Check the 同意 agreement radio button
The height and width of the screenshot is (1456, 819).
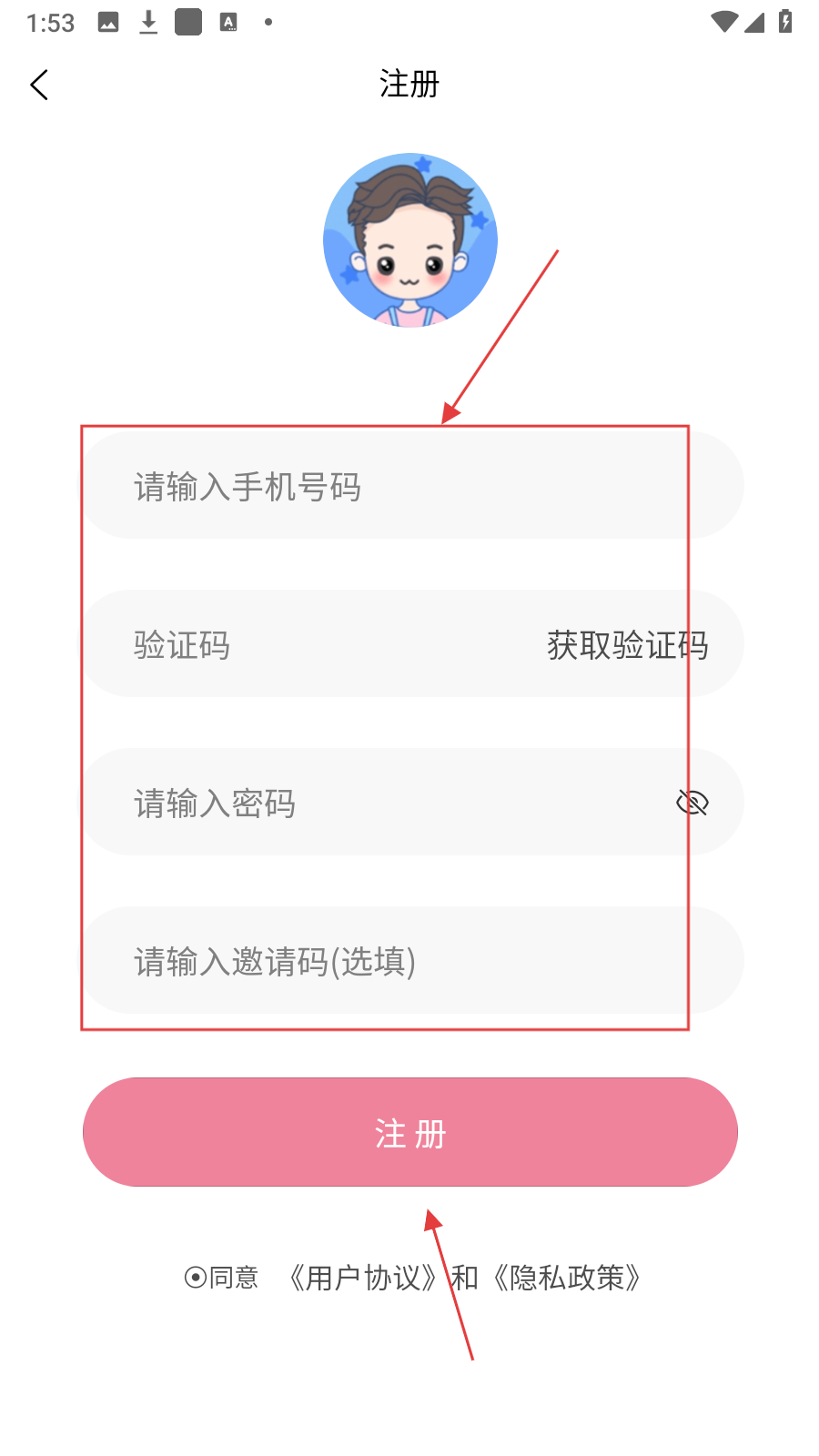(x=196, y=1278)
